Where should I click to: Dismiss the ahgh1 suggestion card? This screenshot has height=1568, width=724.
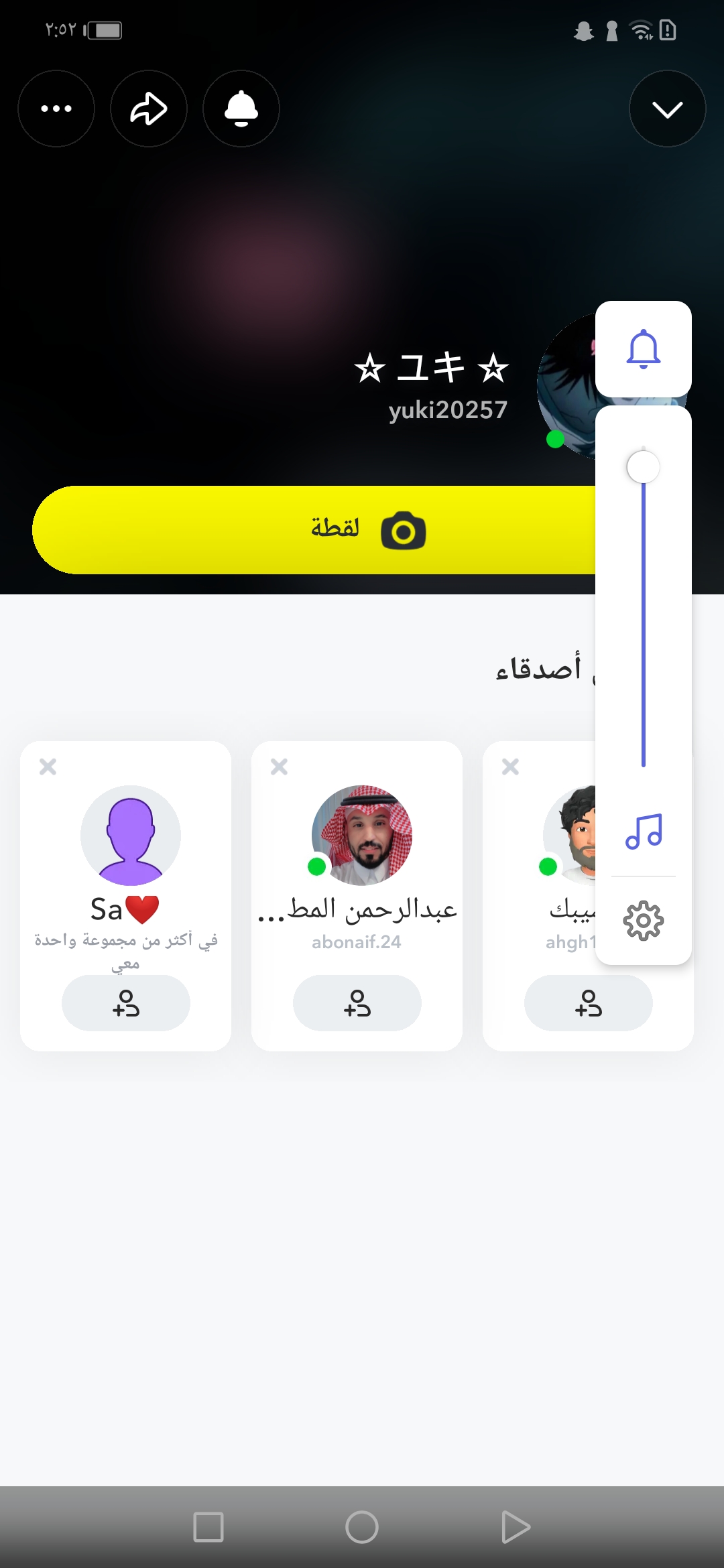(x=510, y=767)
